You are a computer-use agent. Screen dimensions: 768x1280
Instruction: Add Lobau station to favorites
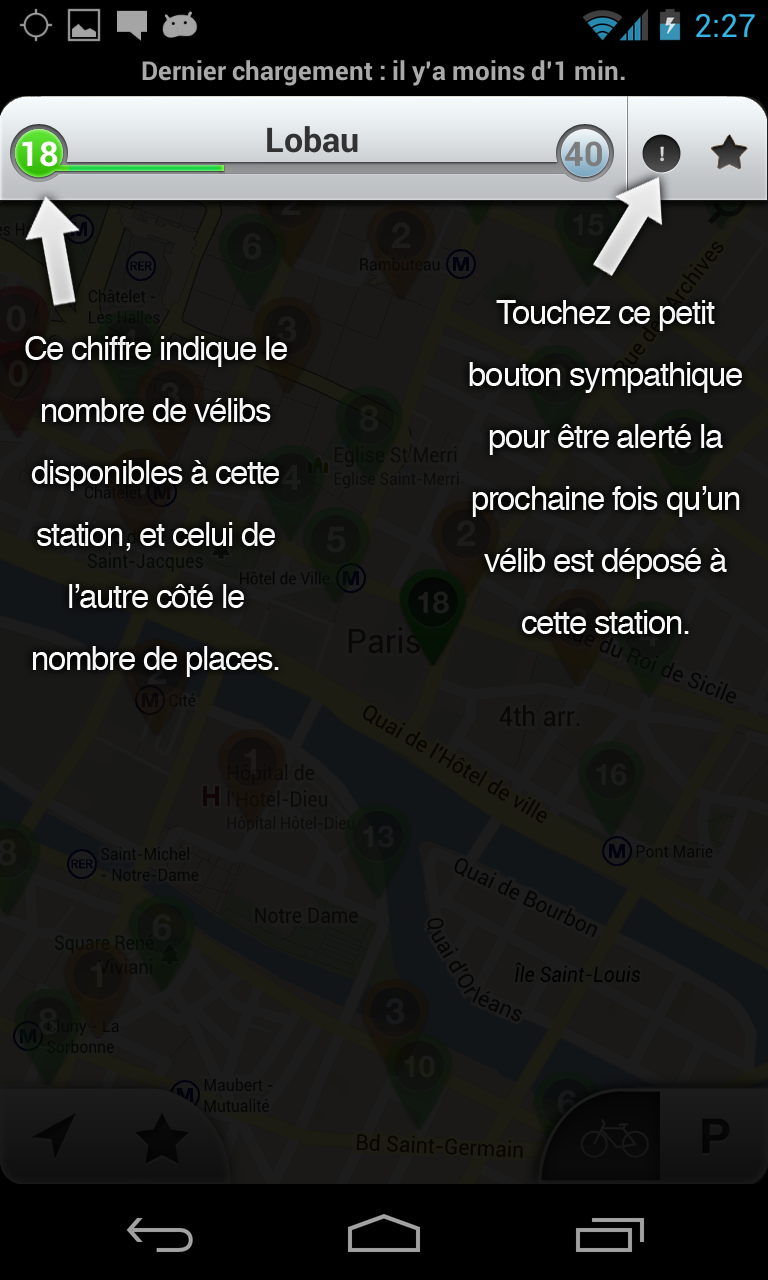click(729, 154)
